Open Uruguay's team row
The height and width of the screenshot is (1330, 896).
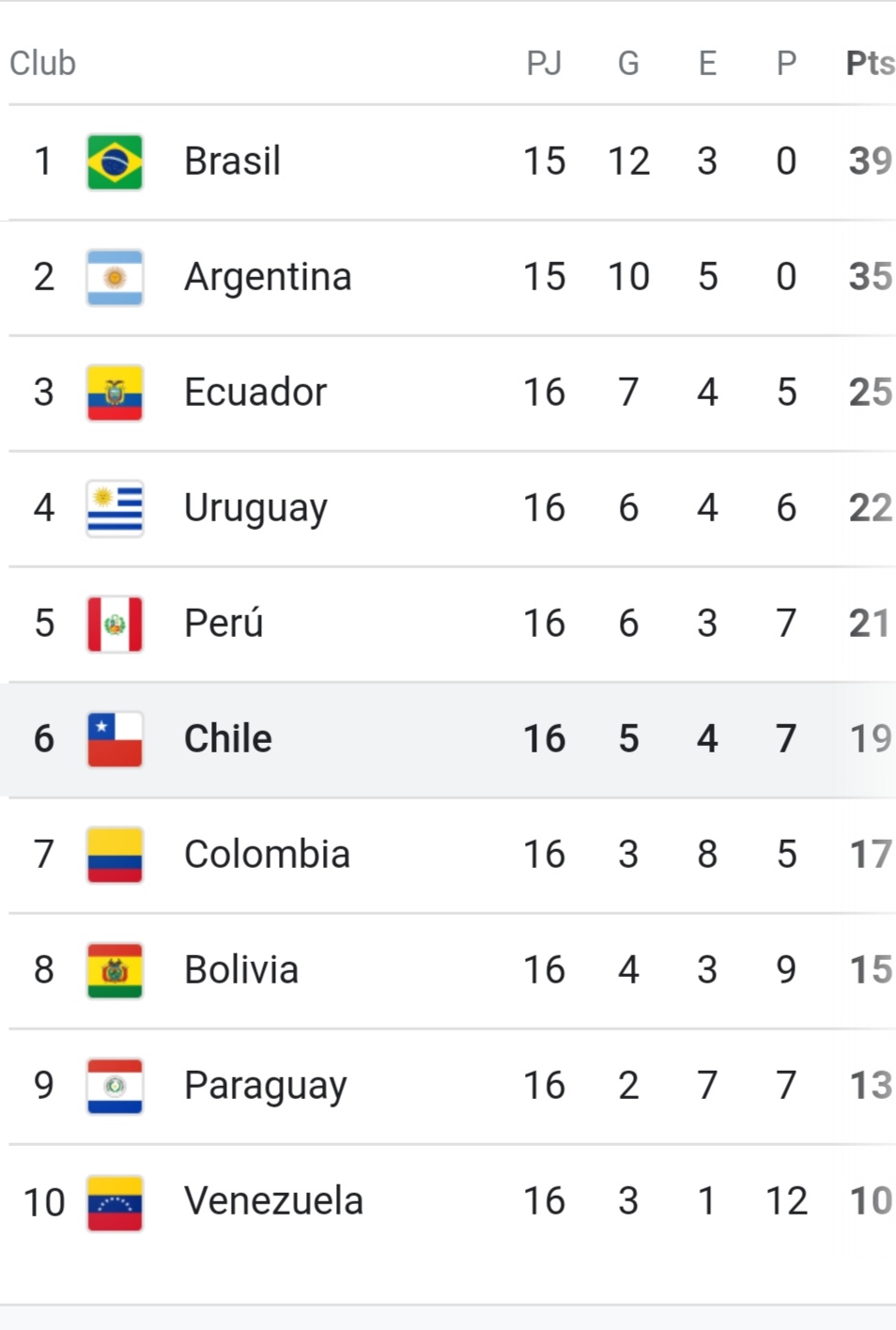point(448,508)
